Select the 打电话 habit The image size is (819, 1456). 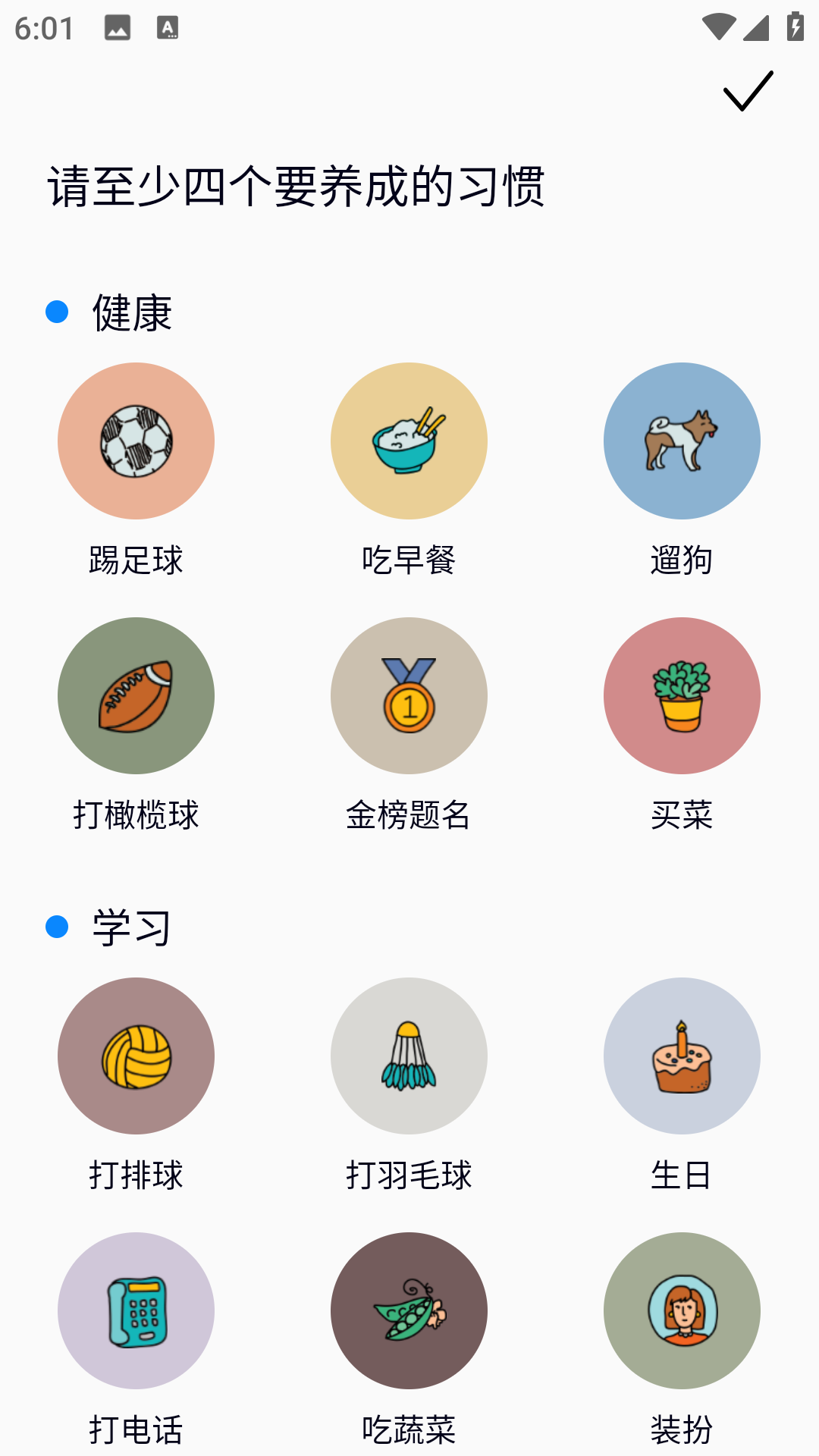(x=136, y=1311)
